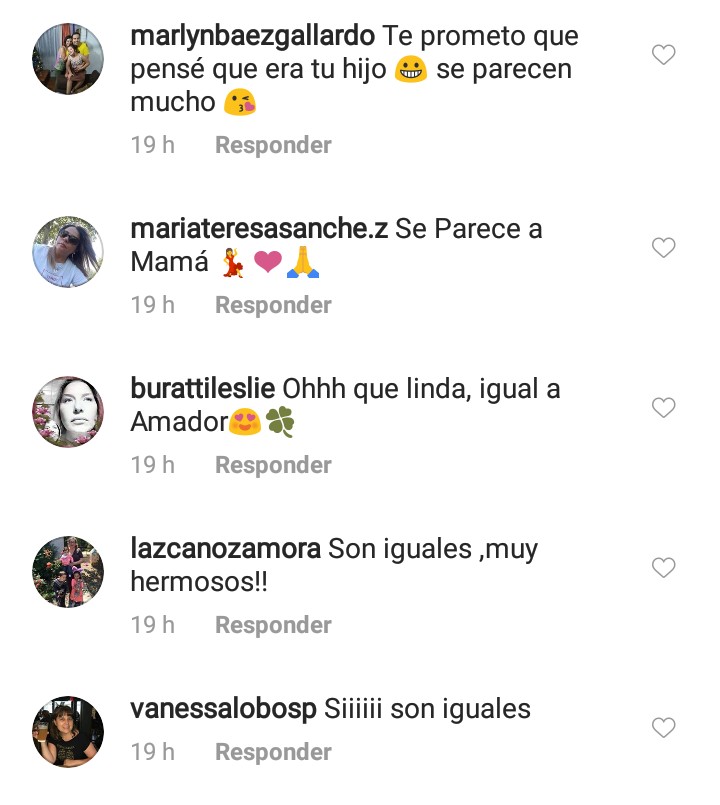Screen dimensions: 720x805
Task: Like vanessalobosp's comment
Action: pos(664,728)
